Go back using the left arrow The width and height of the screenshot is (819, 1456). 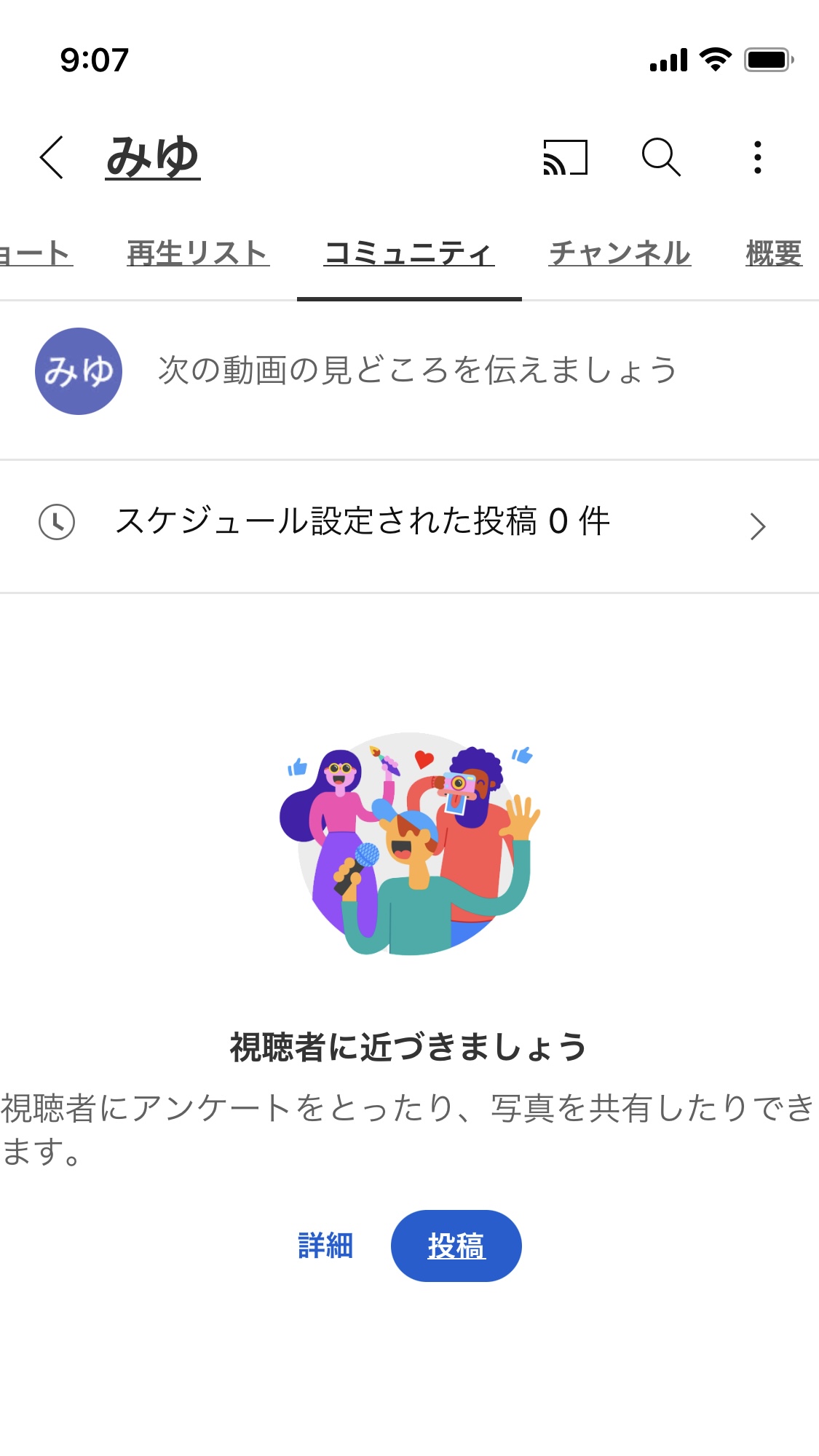pos(52,157)
